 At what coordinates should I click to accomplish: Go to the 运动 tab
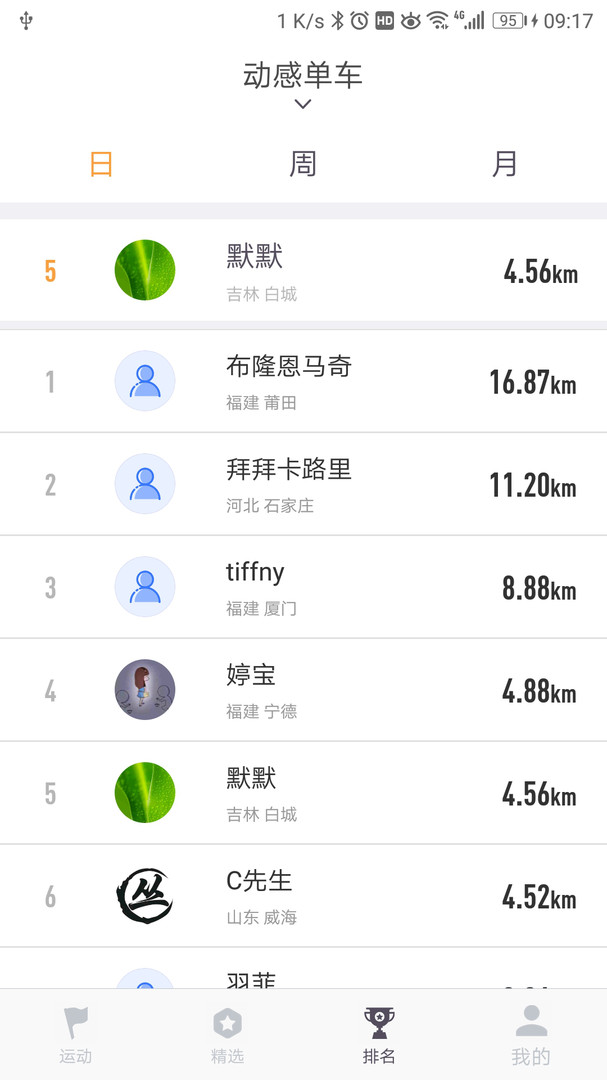coord(75,1035)
